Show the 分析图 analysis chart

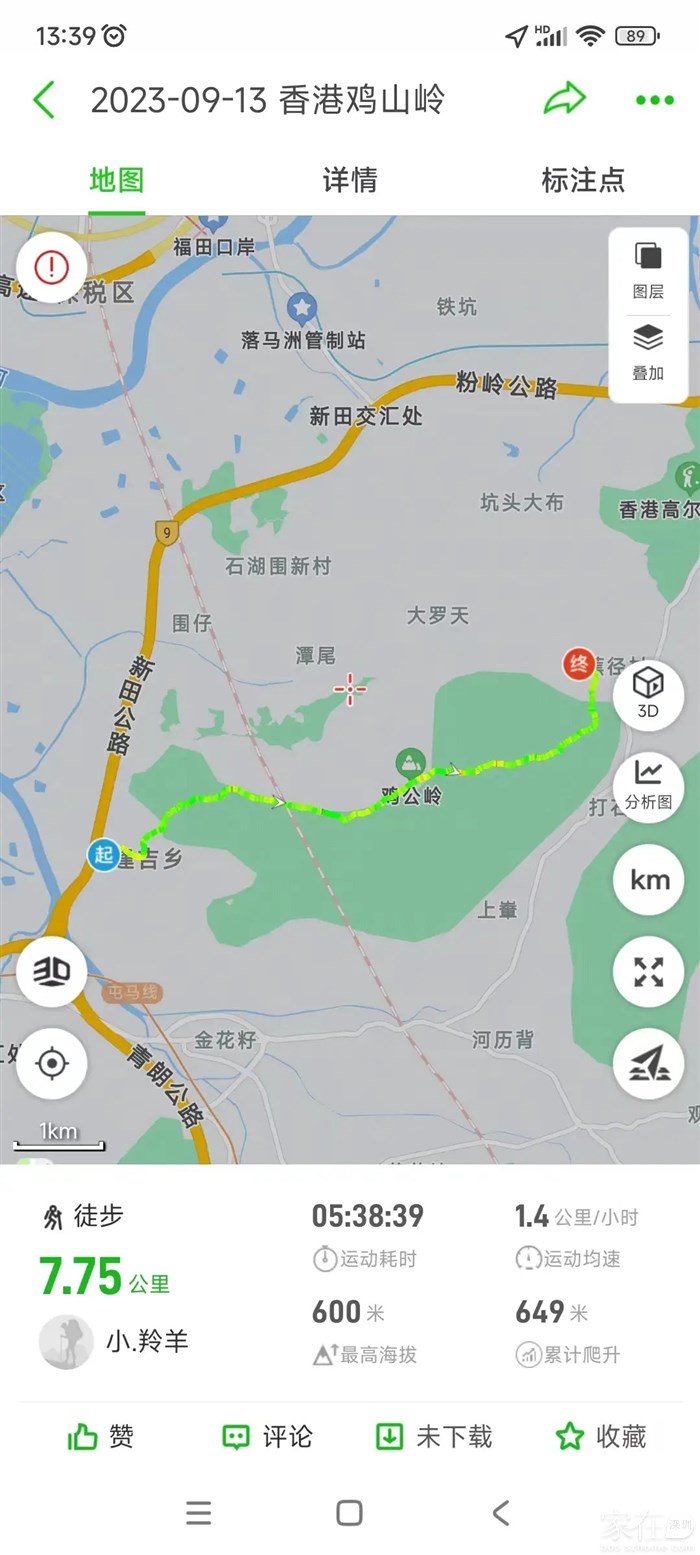click(648, 784)
